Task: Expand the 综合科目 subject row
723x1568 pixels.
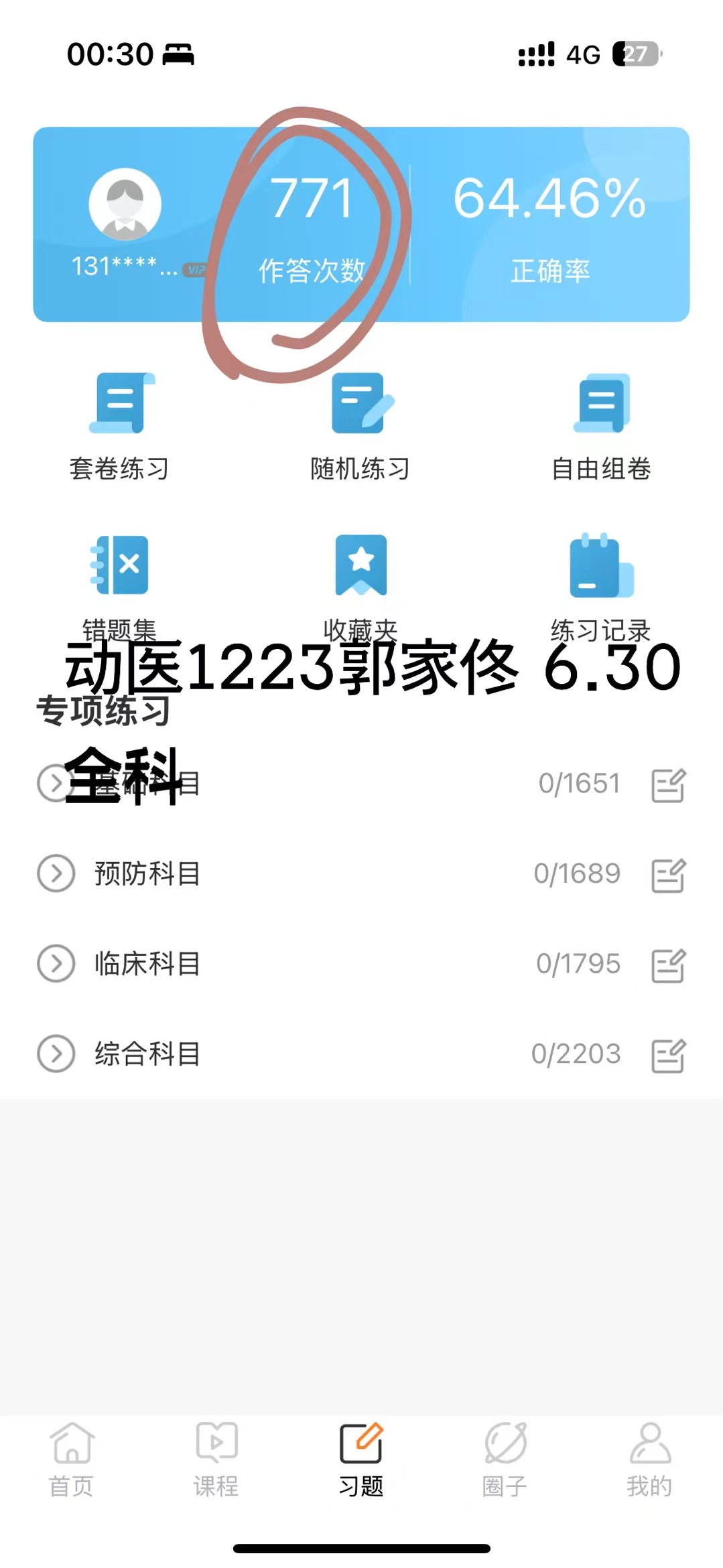Action: (x=56, y=1054)
